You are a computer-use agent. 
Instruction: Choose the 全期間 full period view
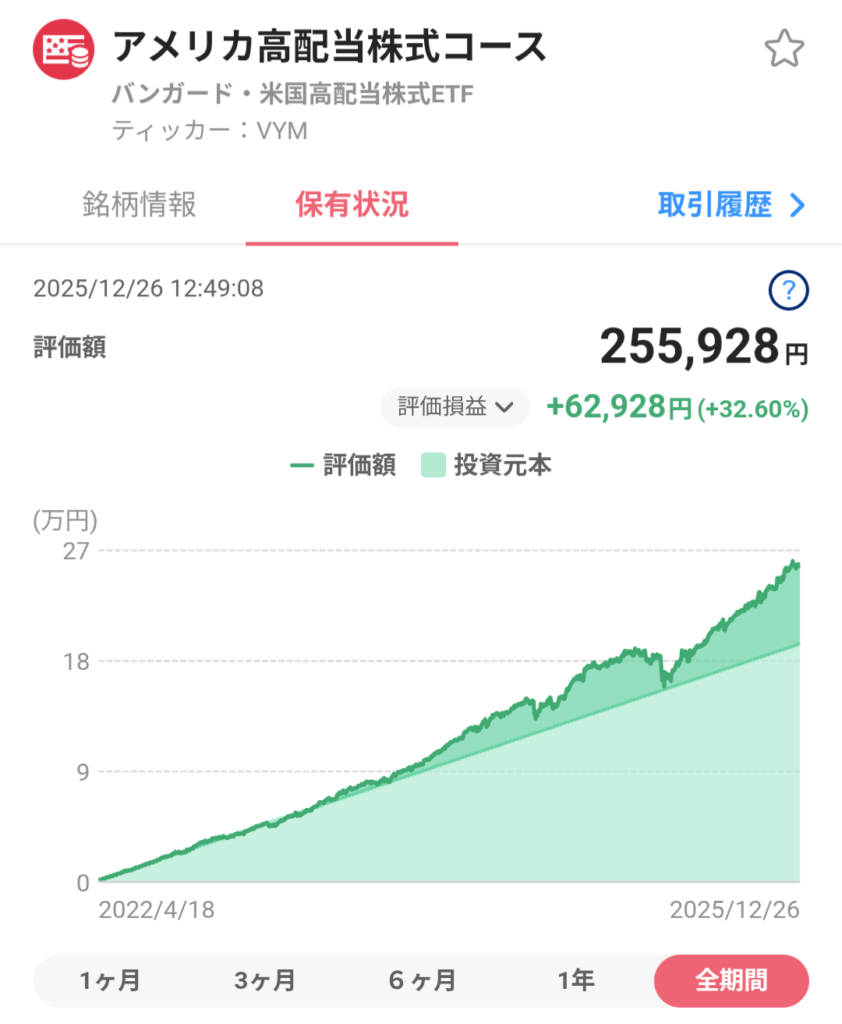point(731,980)
